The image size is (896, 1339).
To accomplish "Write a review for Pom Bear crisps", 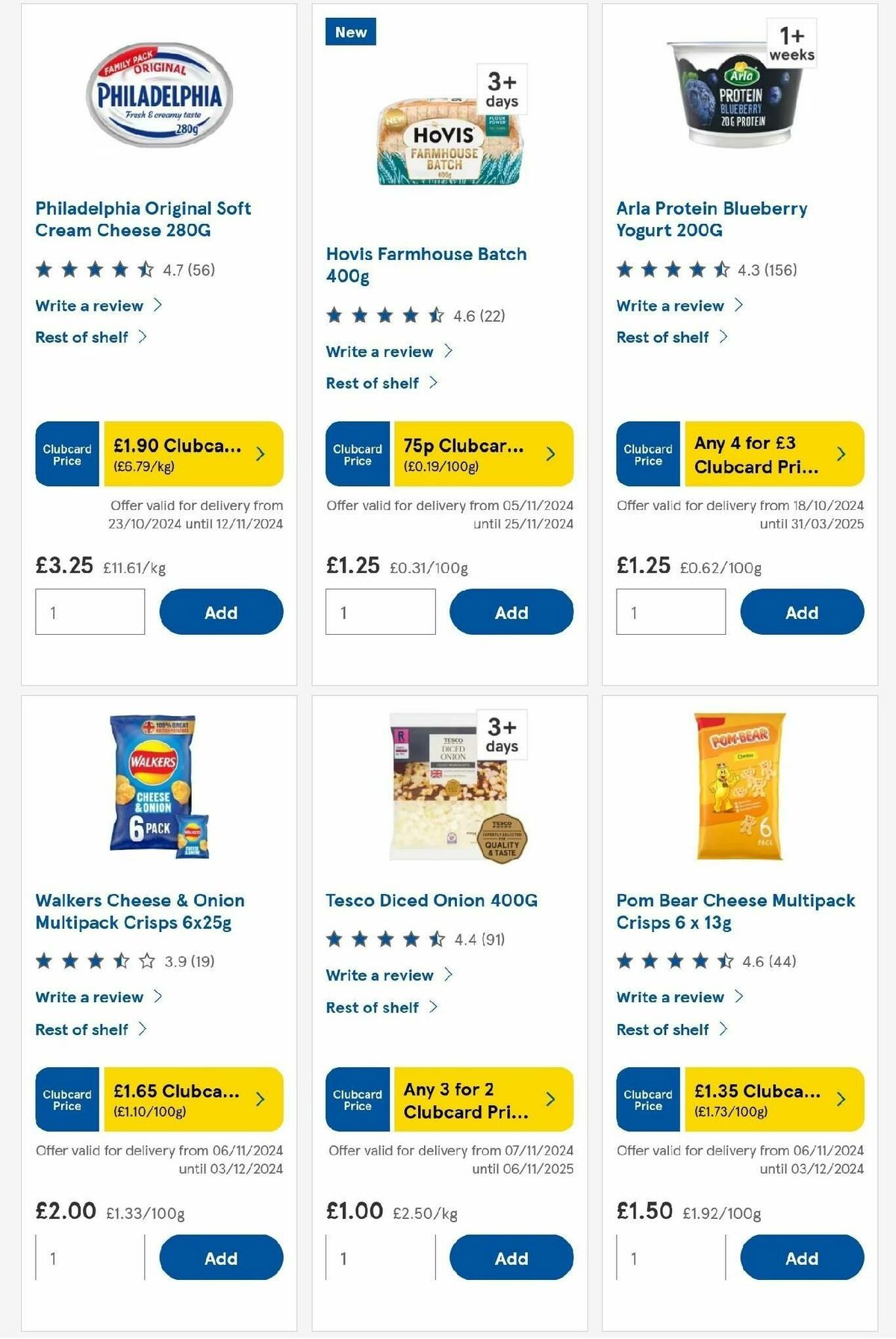I will coord(670,997).
